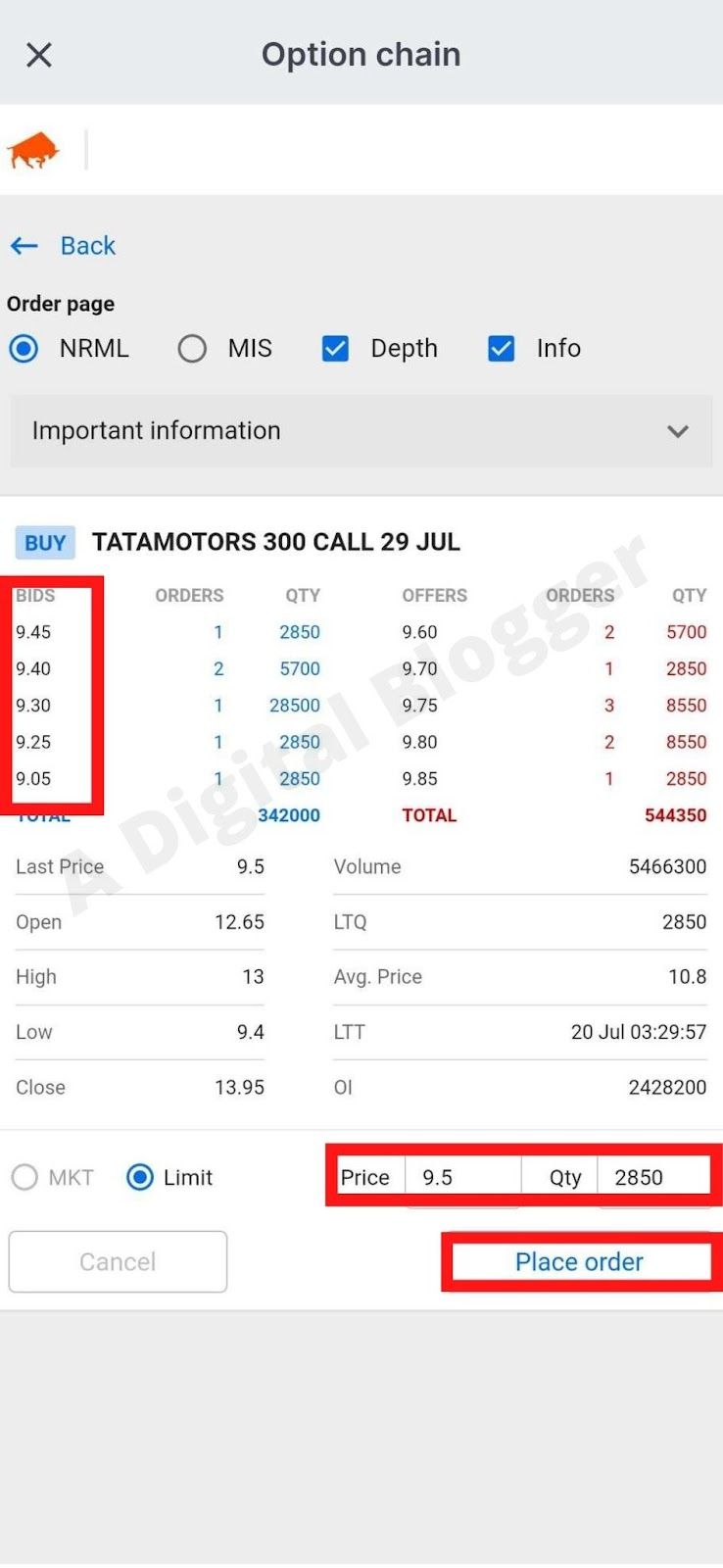Image resolution: width=723 pixels, height=1568 pixels.
Task: Click the Cancel button
Action: [118, 1261]
